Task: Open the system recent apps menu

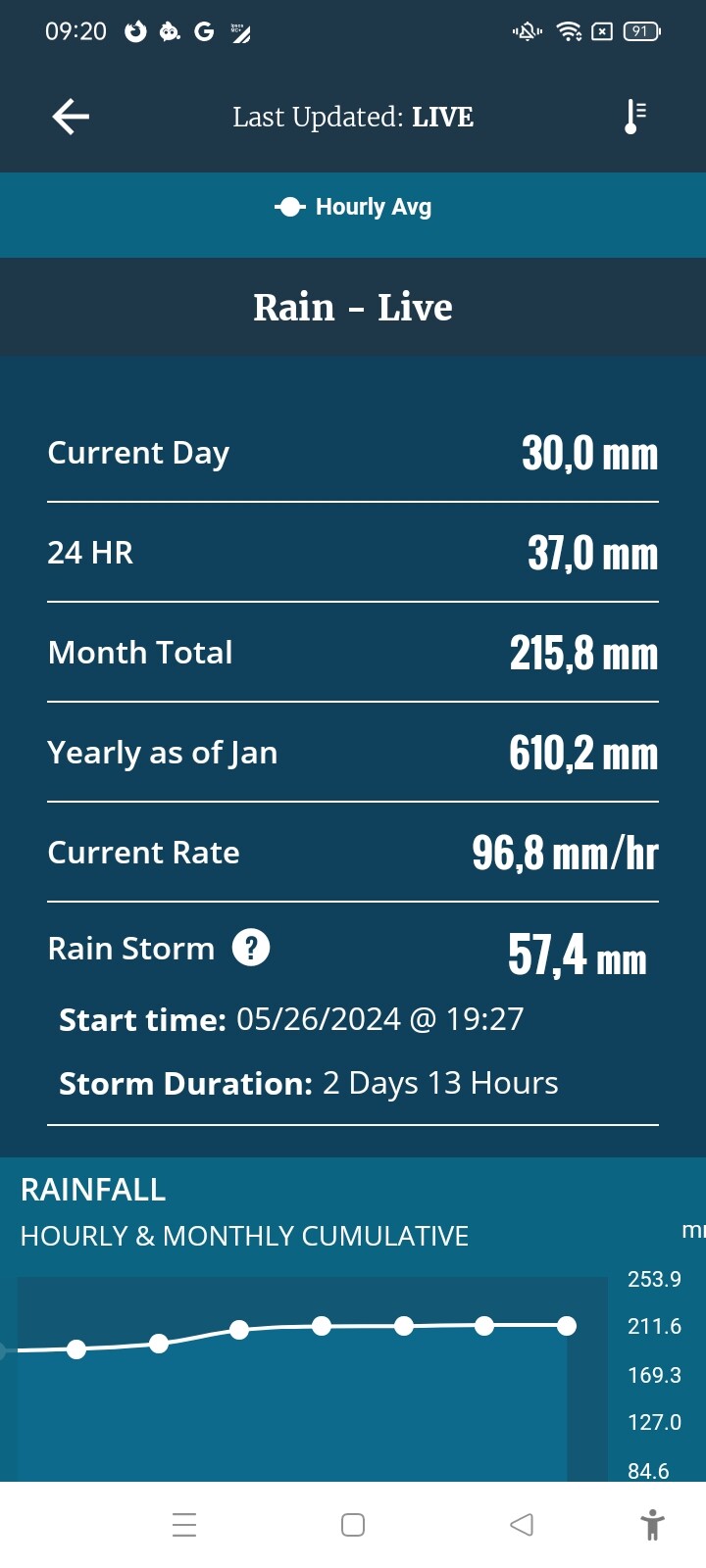Action: (x=184, y=1525)
